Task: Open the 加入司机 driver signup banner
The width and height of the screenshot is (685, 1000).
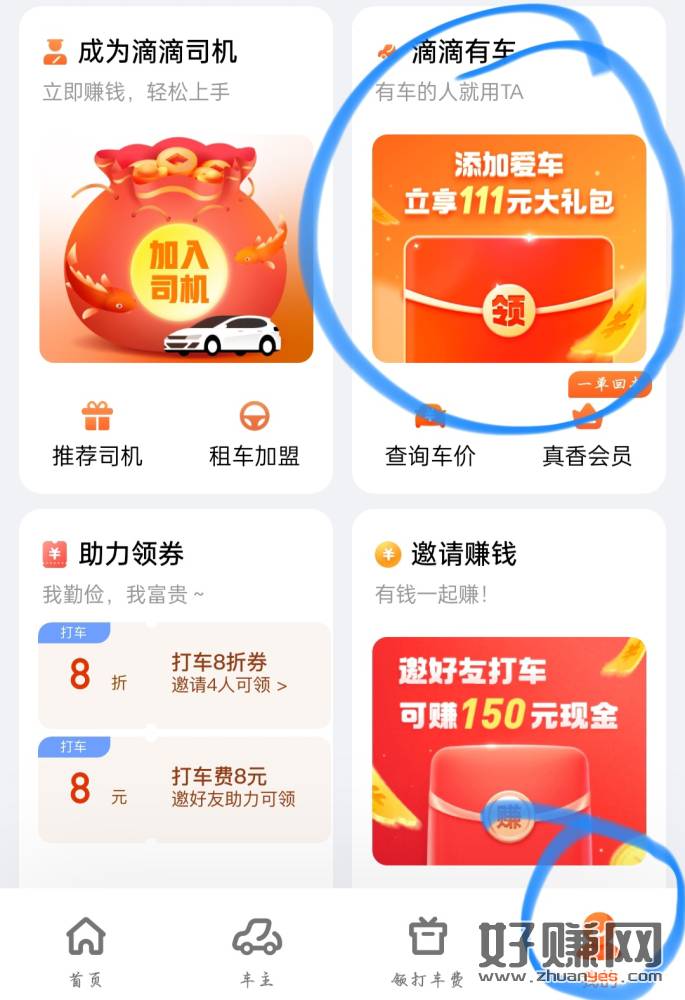Action: pos(176,248)
